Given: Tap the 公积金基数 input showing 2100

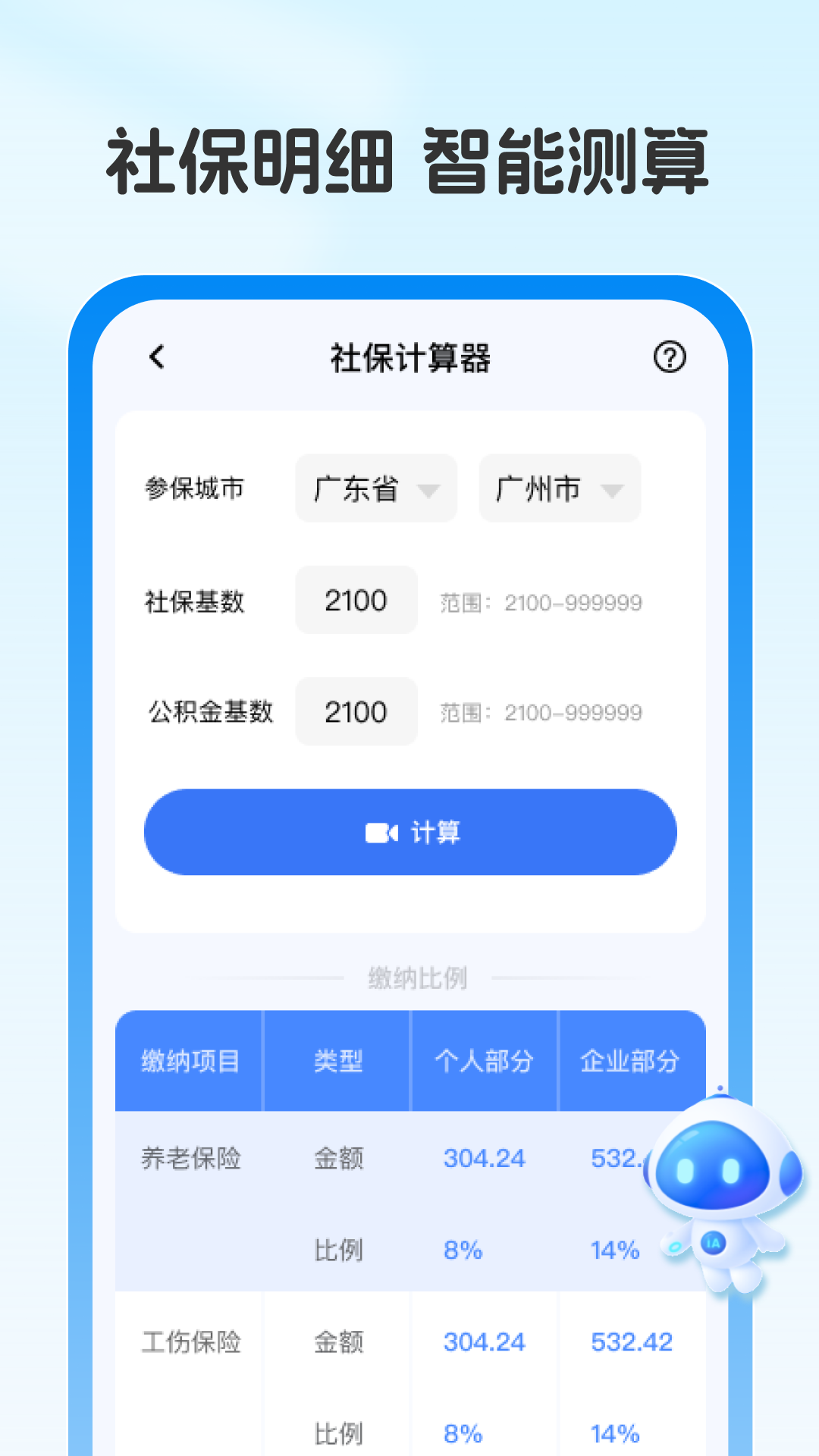Looking at the screenshot, I should tap(356, 711).
